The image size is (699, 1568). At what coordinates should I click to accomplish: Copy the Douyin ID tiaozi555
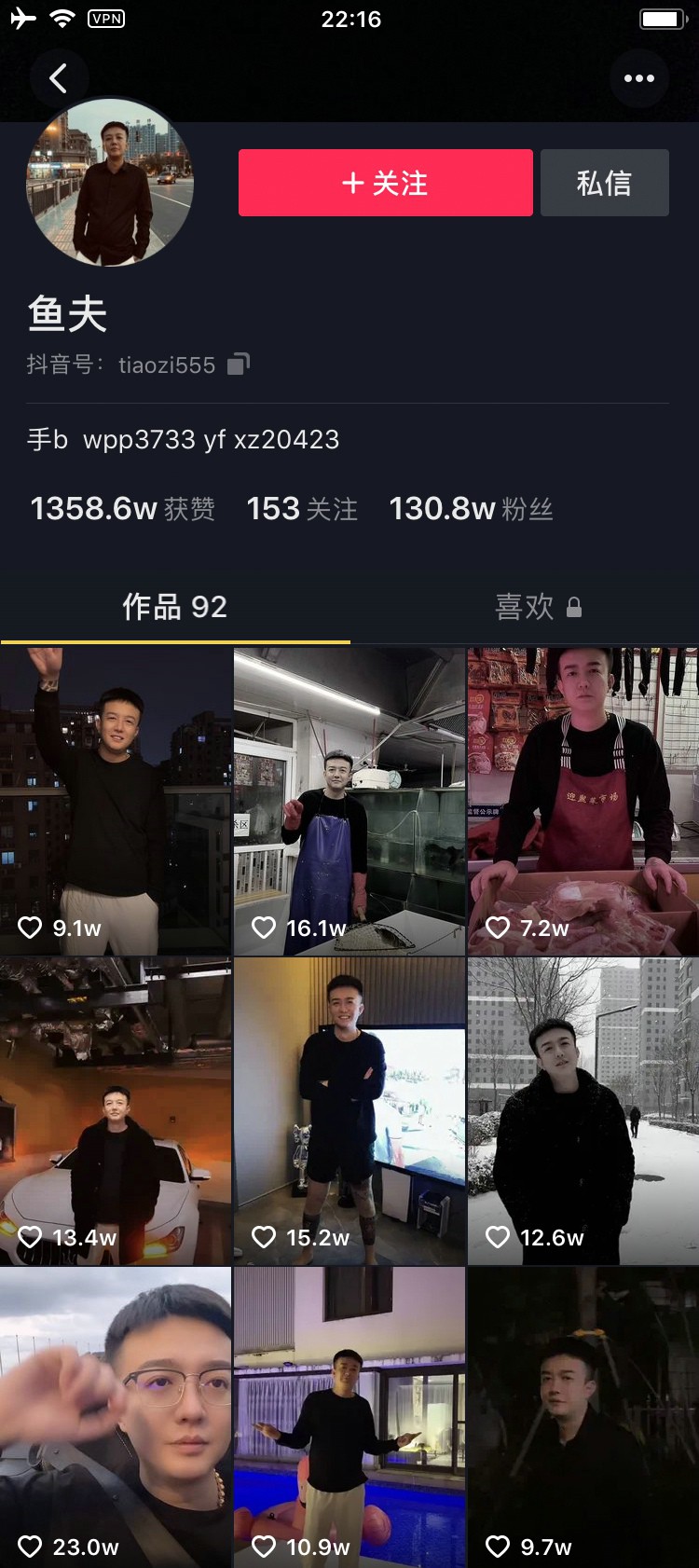coord(239,364)
